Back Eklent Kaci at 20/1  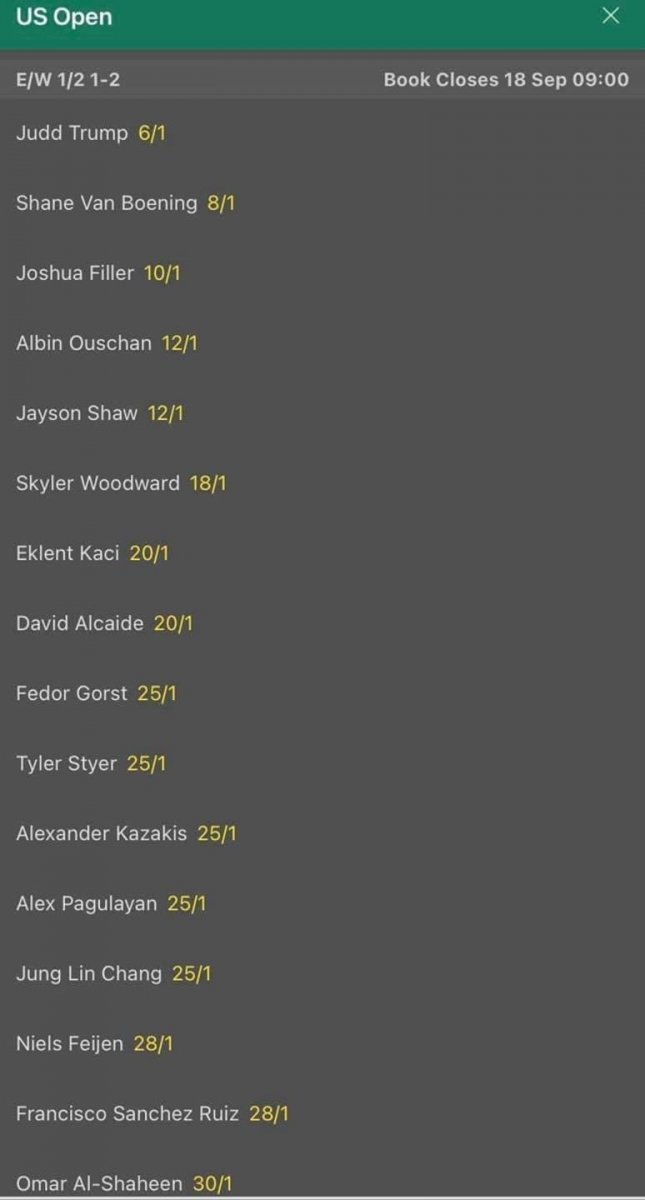149,553
